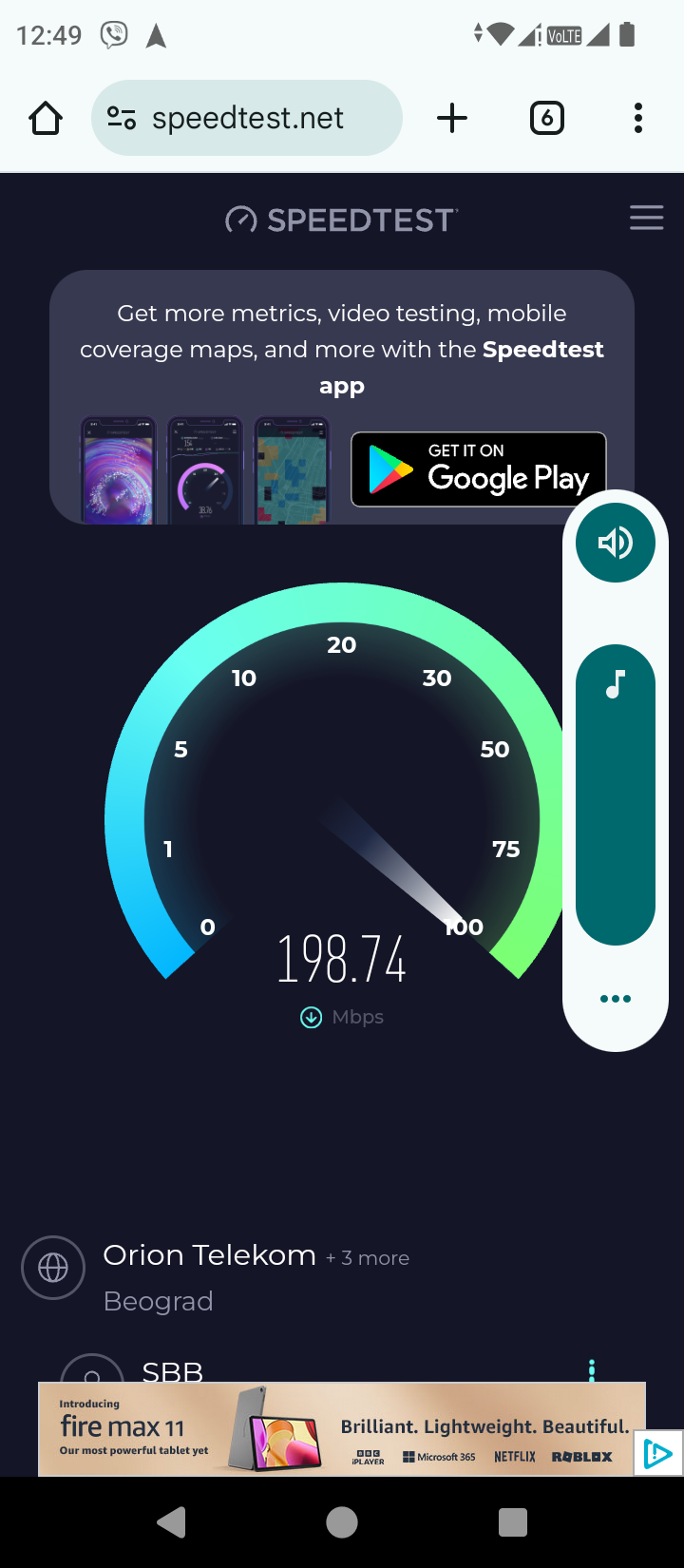Mute the volume via speaker icon
Viewport: 684px width, 1568px height.
(x=615, y=543)
